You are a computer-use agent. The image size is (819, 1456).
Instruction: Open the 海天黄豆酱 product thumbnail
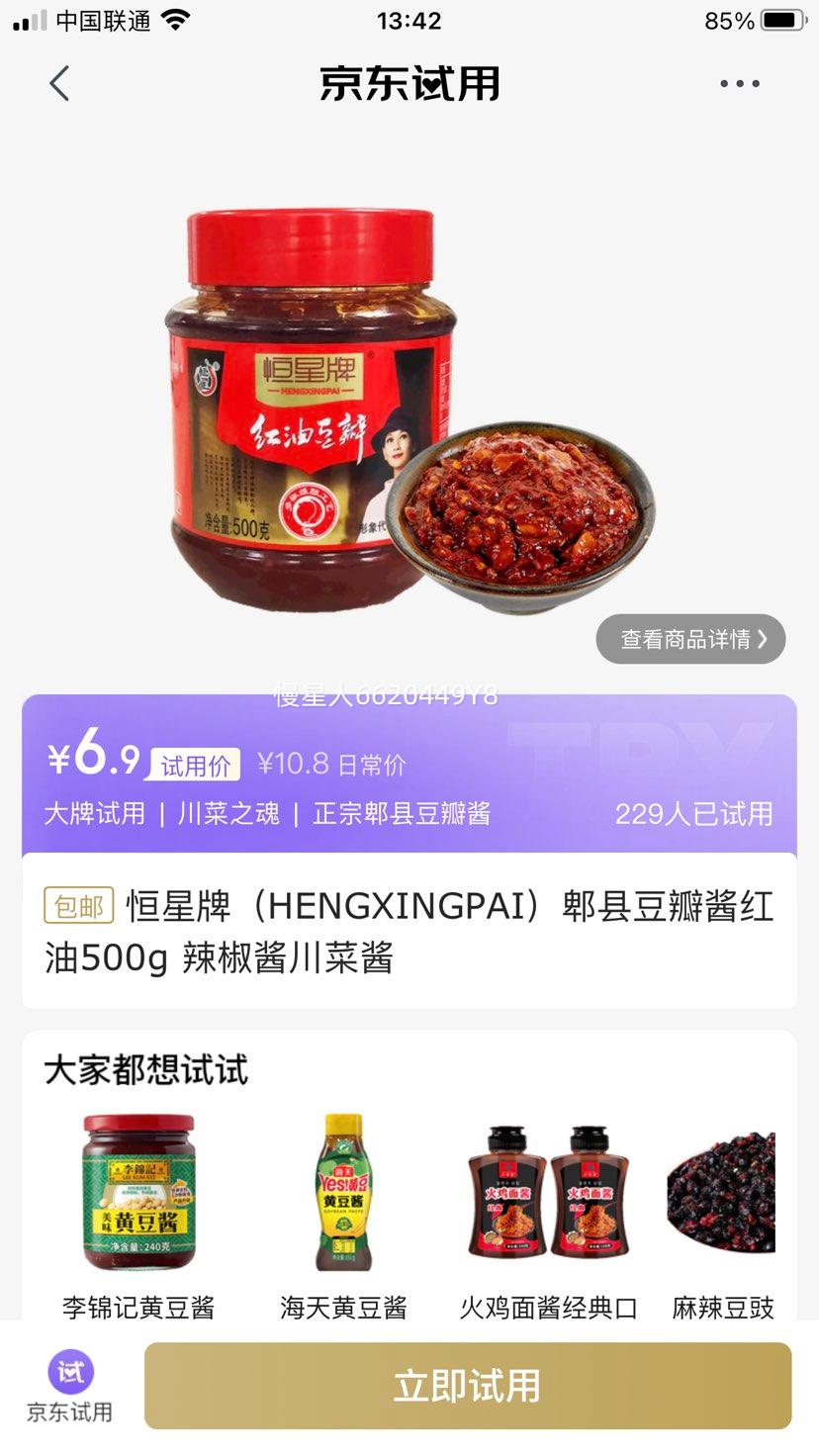pos(341,1194)
